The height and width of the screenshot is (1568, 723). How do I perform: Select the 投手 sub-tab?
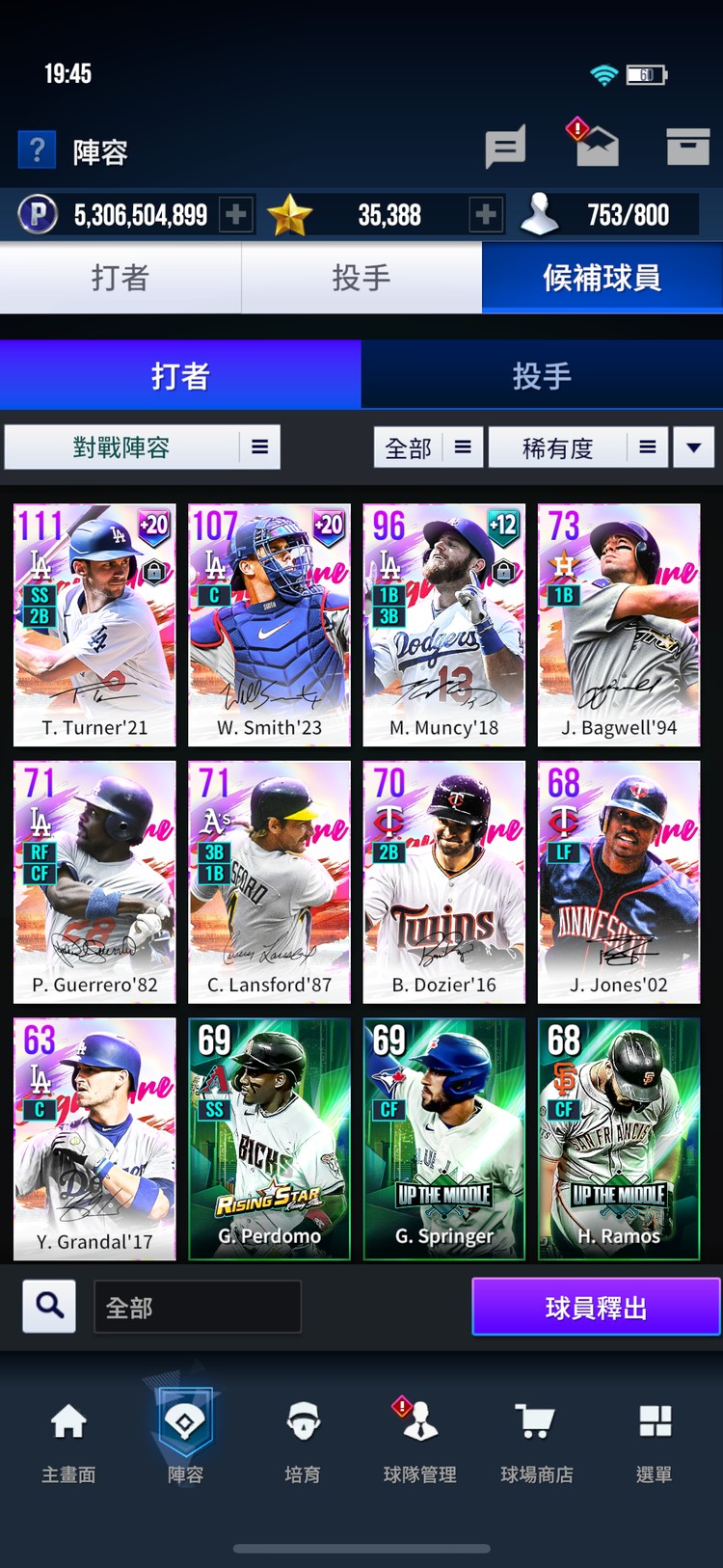(x=541, y=375)
